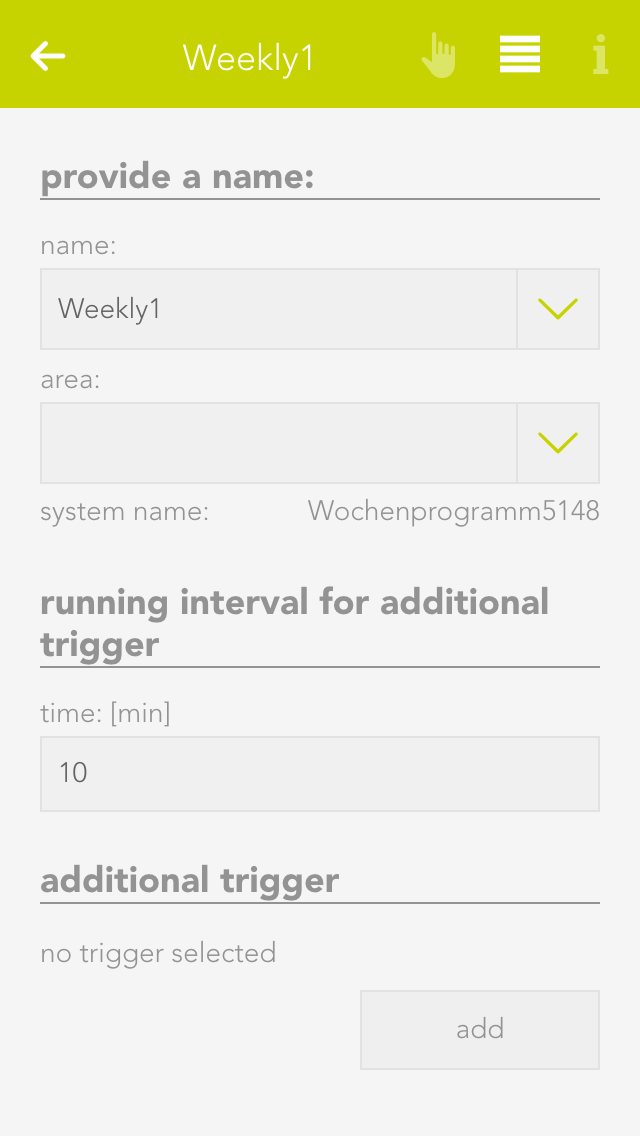
Task: Expand the name dropdown chevron
Action: [x=558, y=309]
